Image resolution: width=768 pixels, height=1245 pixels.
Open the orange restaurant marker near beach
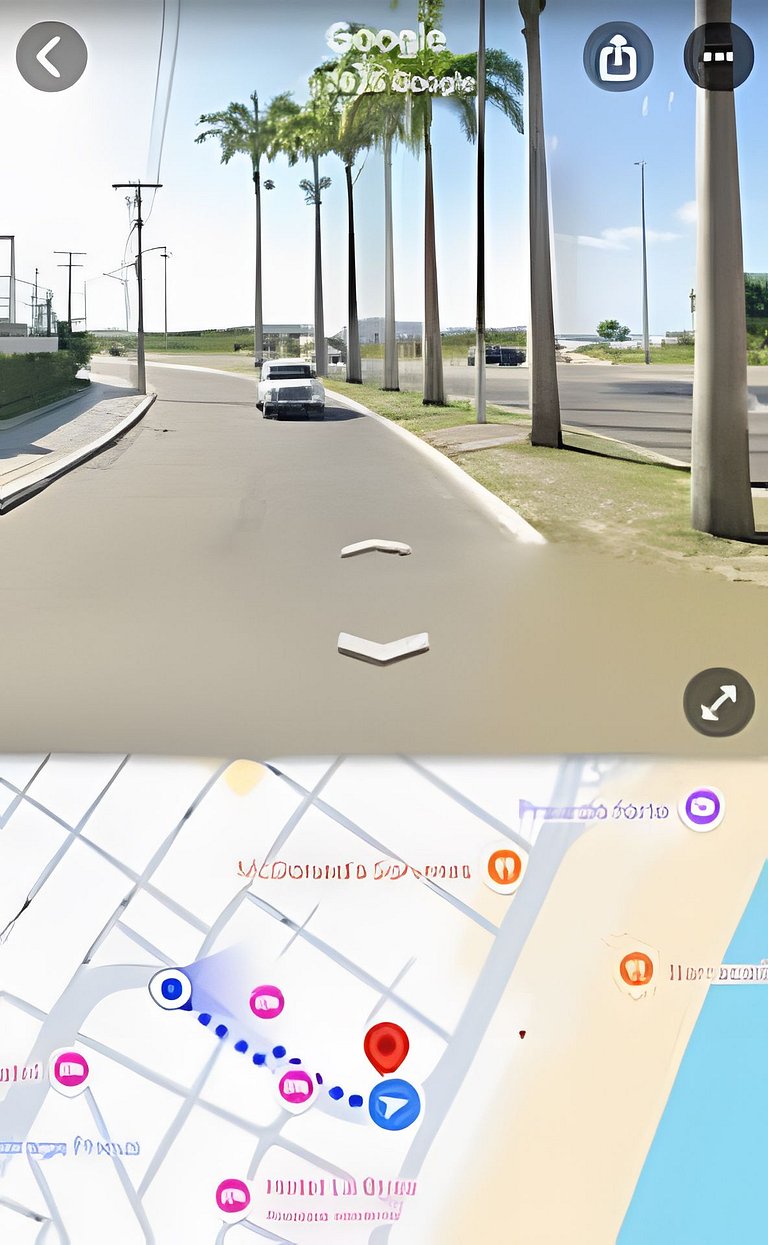635,969
